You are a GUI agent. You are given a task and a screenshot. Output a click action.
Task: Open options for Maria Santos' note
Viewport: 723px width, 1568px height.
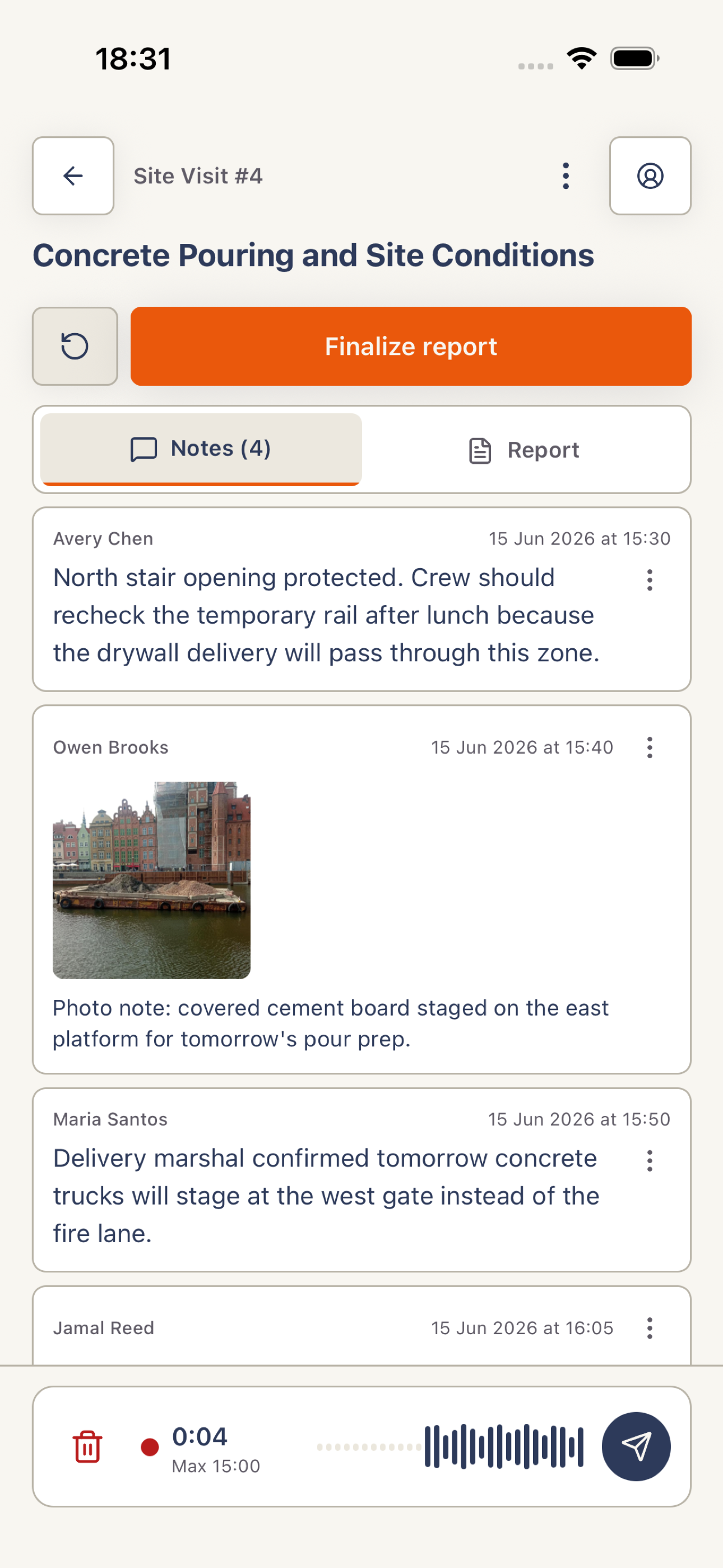coord(650,1161)
